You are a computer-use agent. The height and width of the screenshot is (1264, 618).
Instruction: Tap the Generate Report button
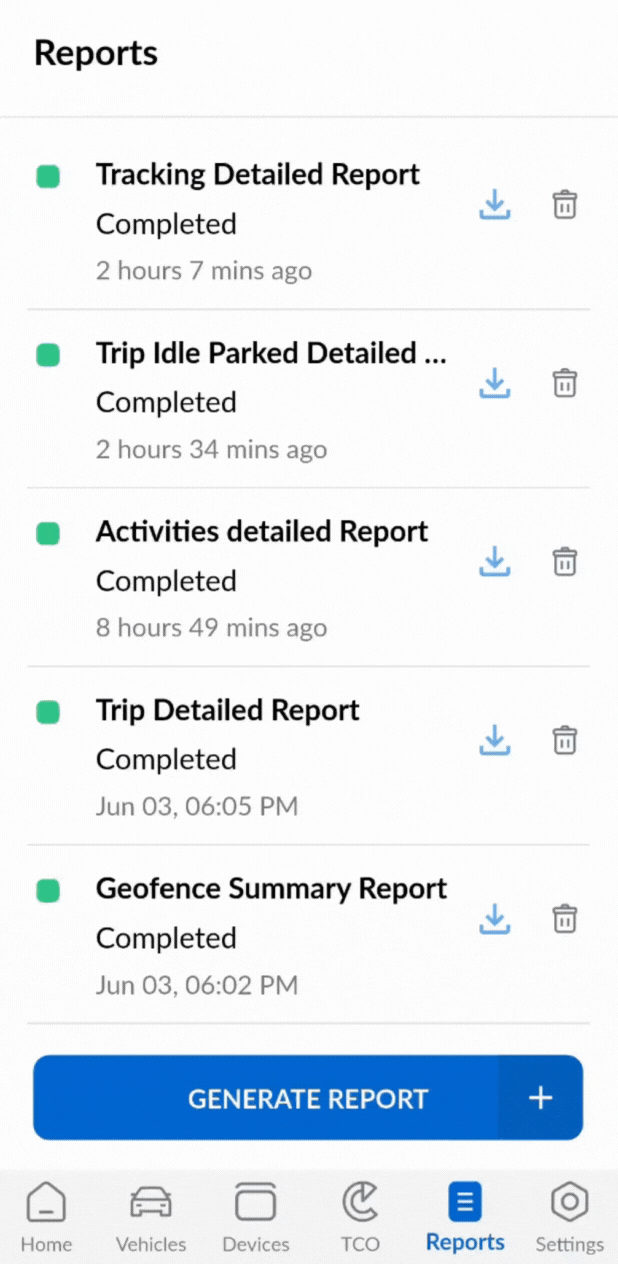click(x=308, y=1098)
